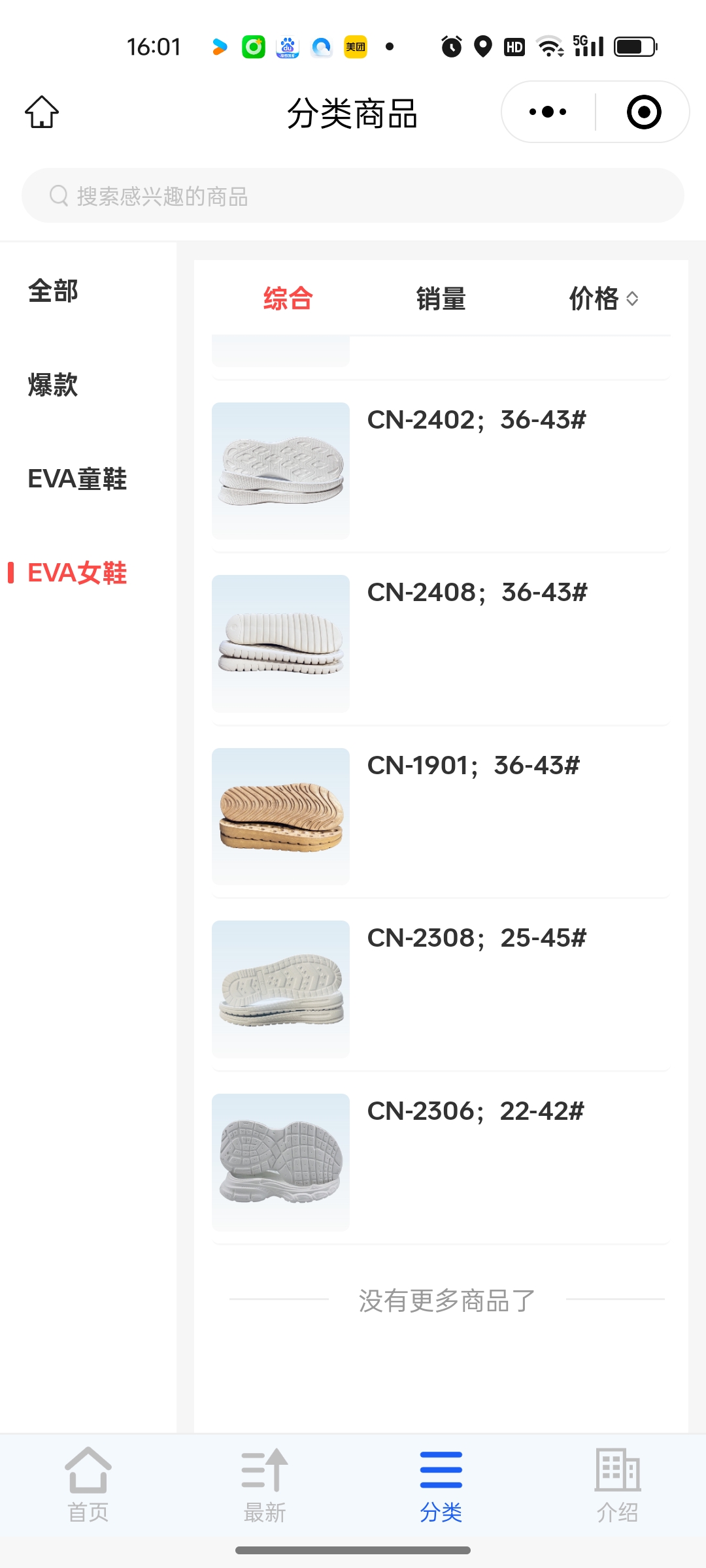The image size is (706, 1568).
Task: Tap the search box for products
Action: (353, 196)
